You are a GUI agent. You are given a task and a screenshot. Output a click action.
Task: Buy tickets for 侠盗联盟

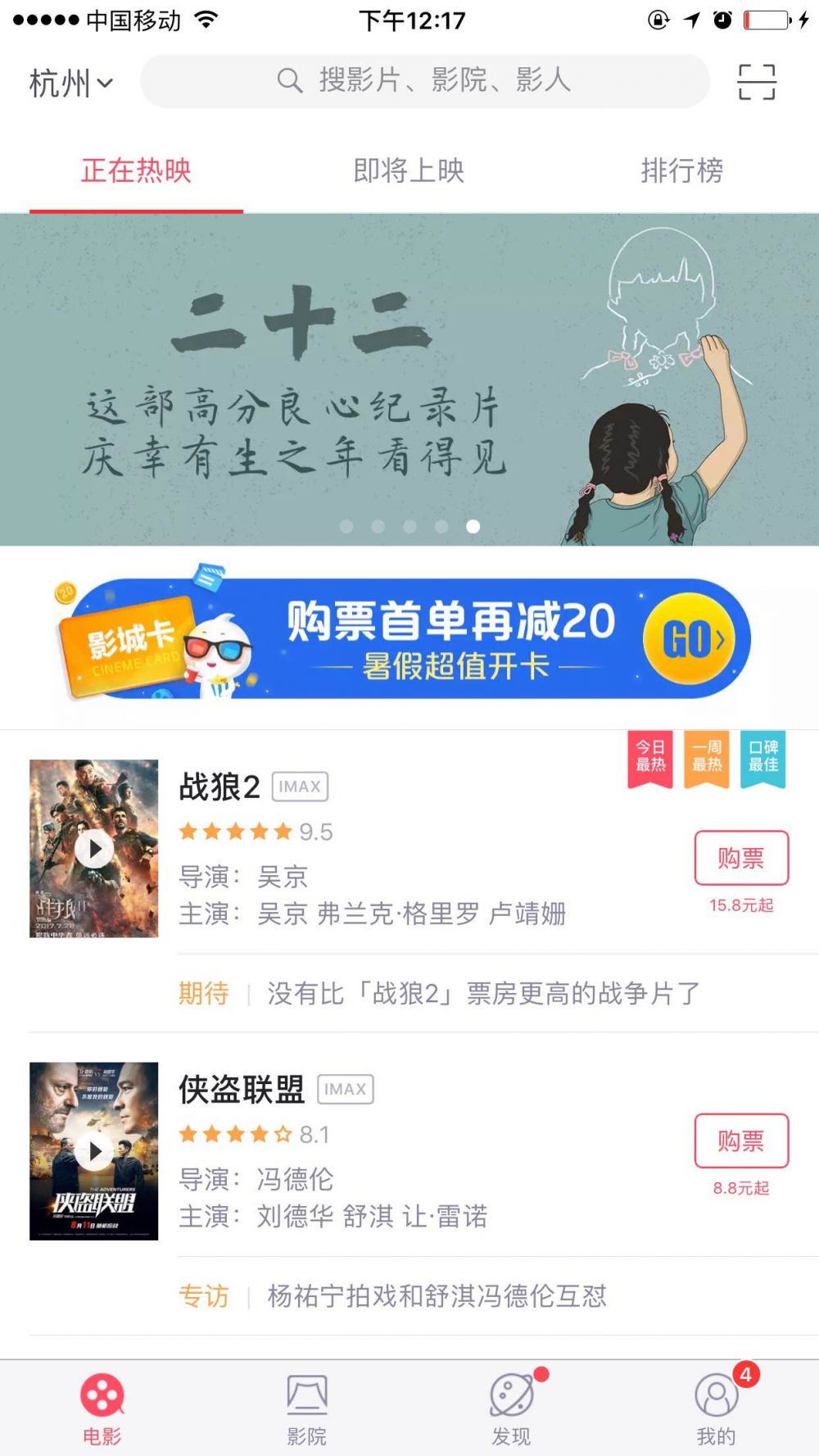[741, 1141]
